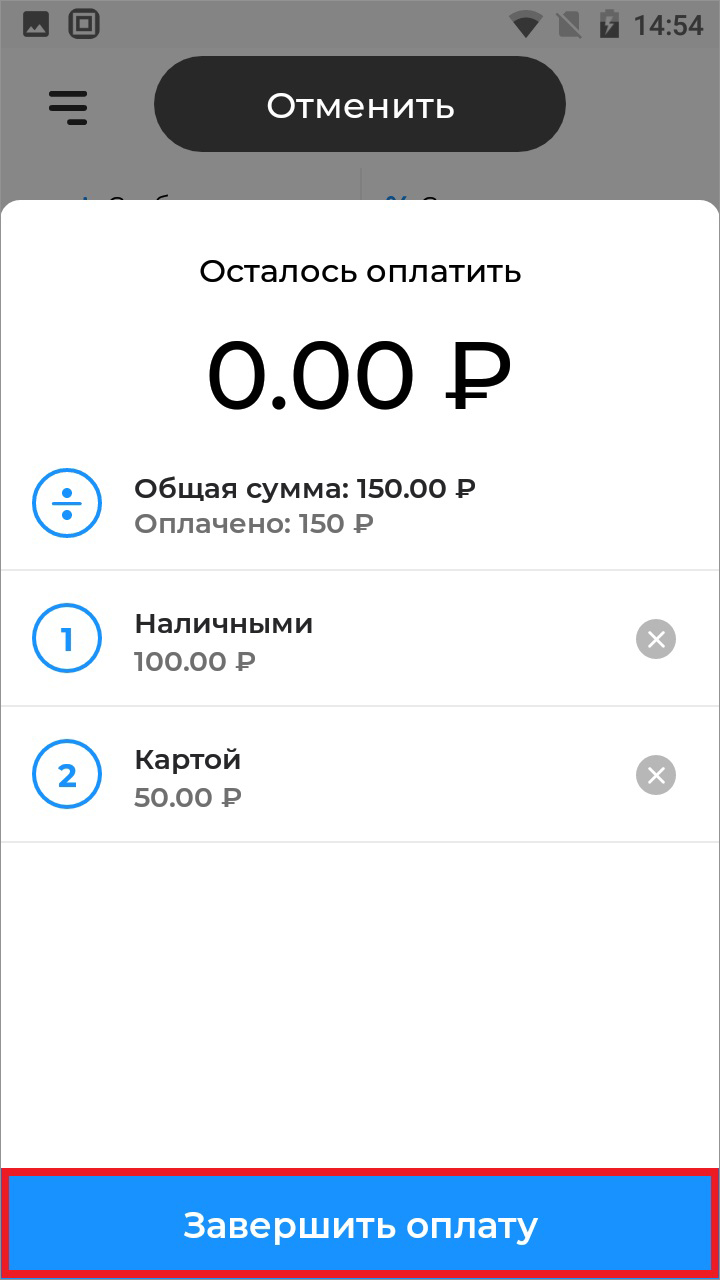Tap the clock in the status bar
Viewport: 720px width, 1280px height.
pos(667,23)
